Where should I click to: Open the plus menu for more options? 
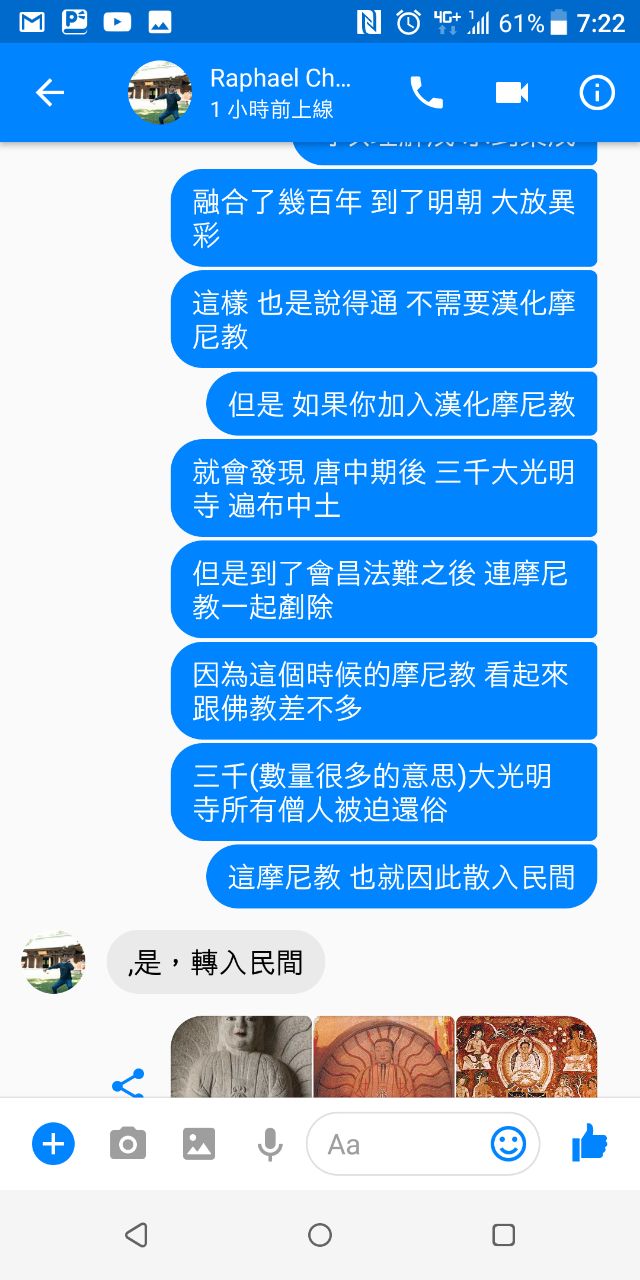53,1143
